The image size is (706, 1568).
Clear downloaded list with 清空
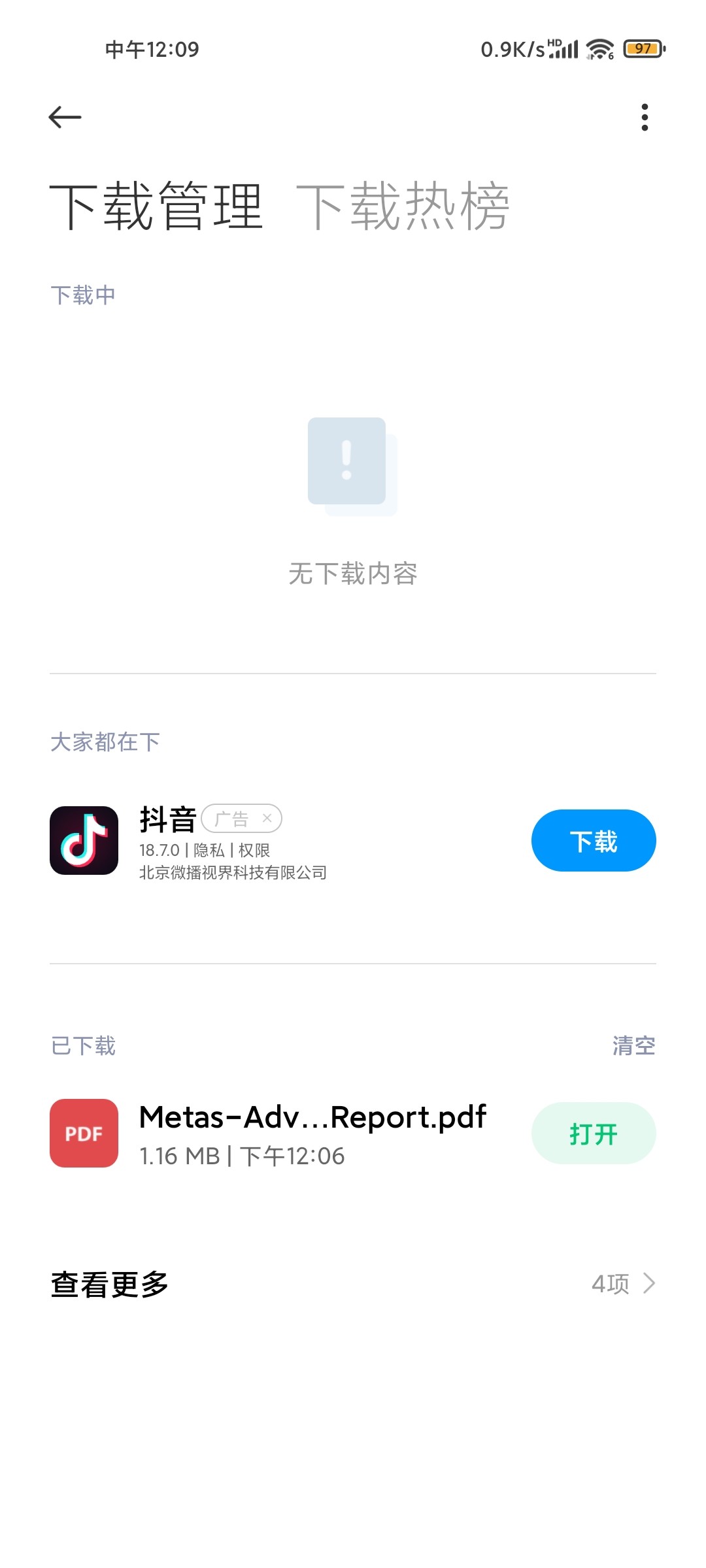tap(633, 1045)
